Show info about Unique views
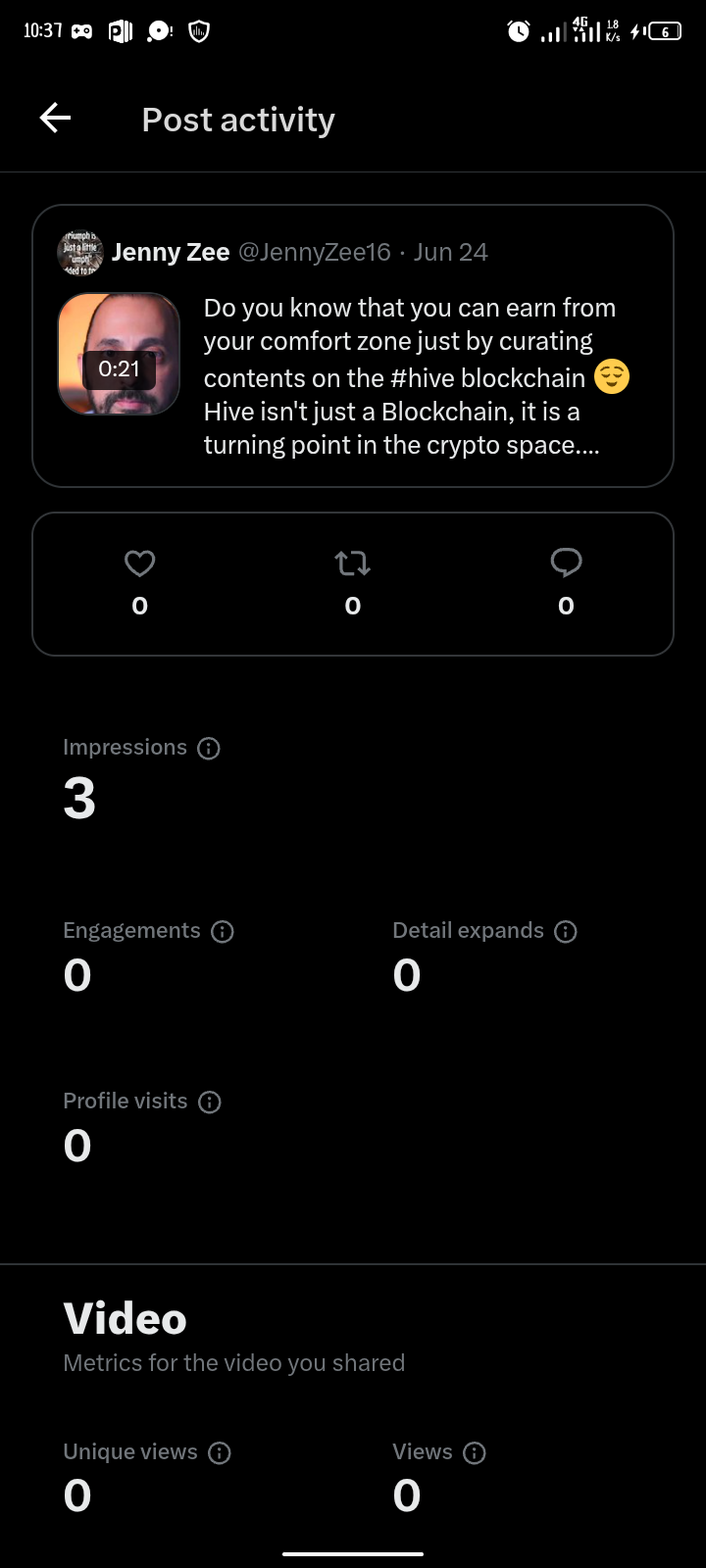Image resolution: width=706 pixels, height=1568 pixels. click(220, 1452)
